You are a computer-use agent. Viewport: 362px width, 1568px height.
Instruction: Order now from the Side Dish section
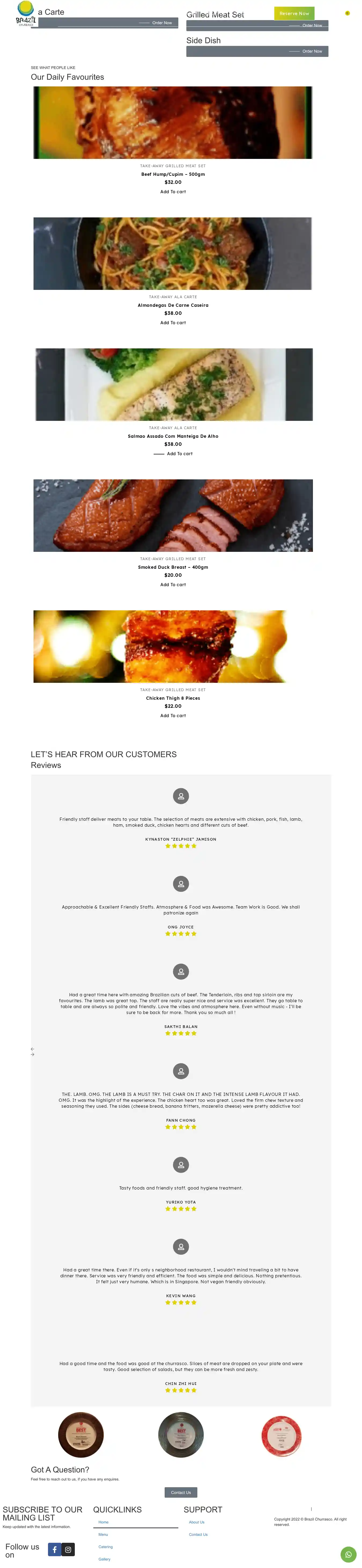(x=312, y=51)
